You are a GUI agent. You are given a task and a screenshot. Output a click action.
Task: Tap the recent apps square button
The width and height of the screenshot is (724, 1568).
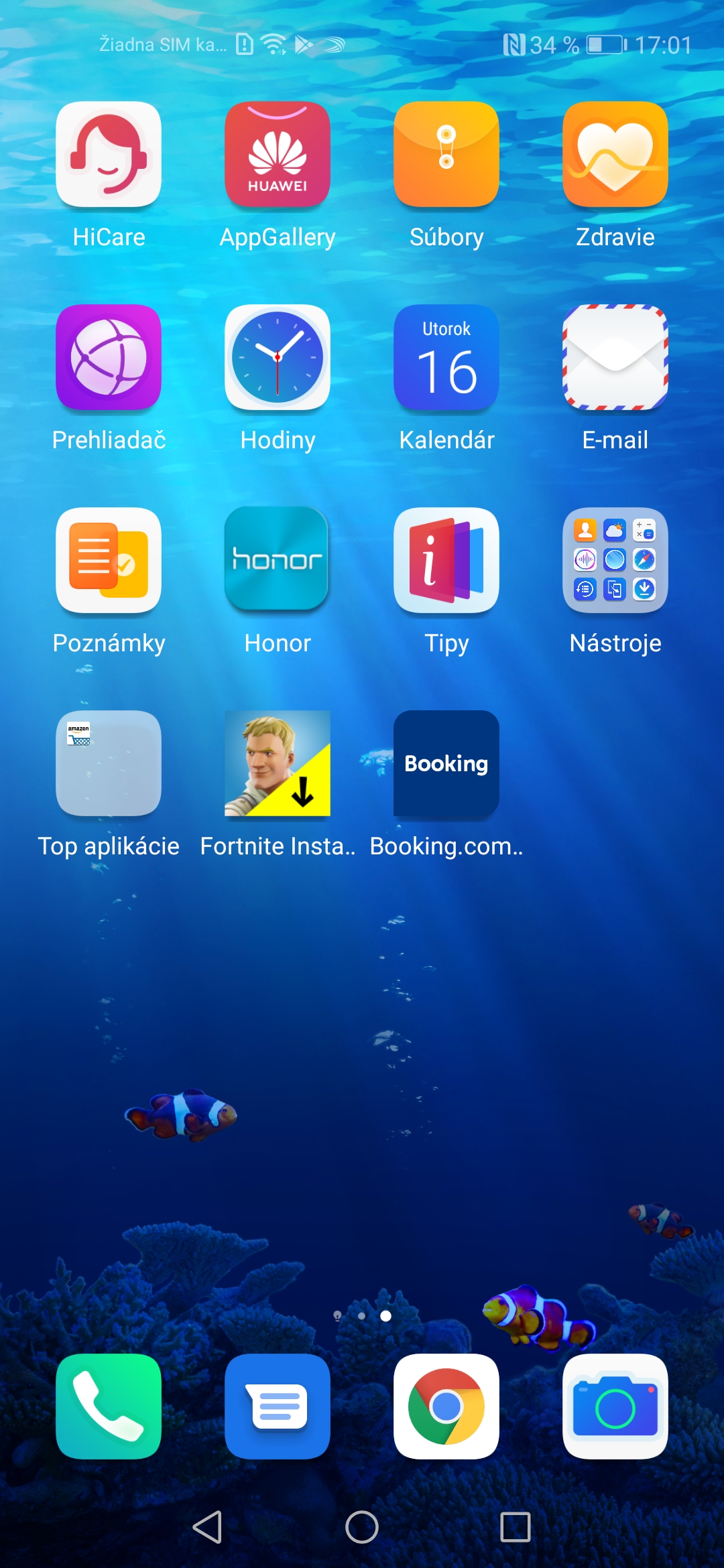click(516, 1527)
